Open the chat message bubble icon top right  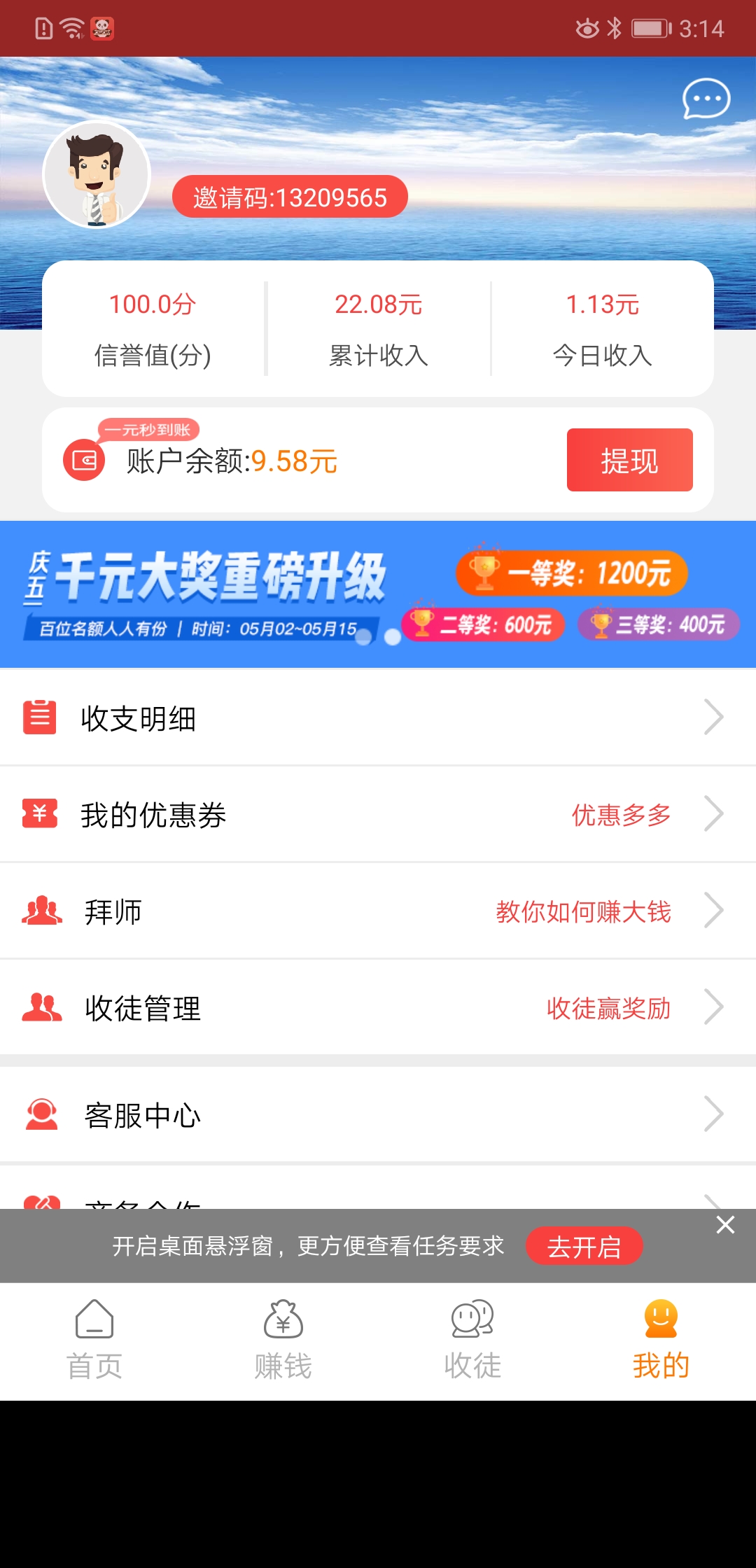706,99
